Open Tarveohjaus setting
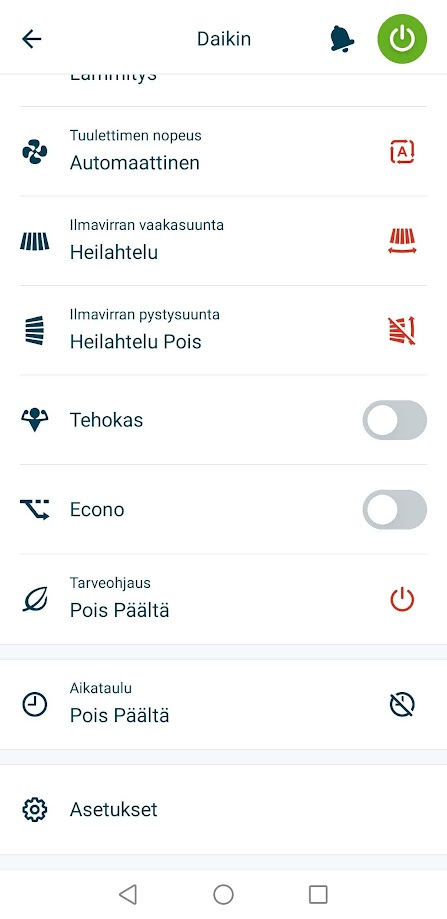This screenshot has width=447, height=919. pos(223,599)
